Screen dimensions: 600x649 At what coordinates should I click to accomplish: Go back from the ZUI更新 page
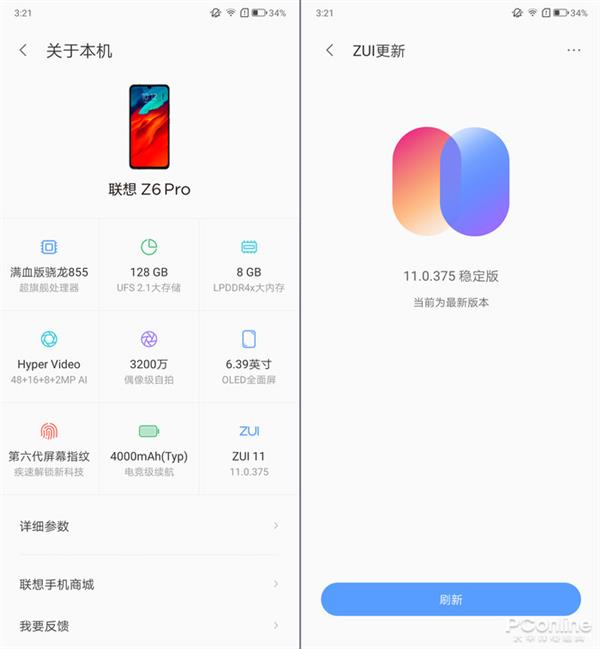point(330,51)
